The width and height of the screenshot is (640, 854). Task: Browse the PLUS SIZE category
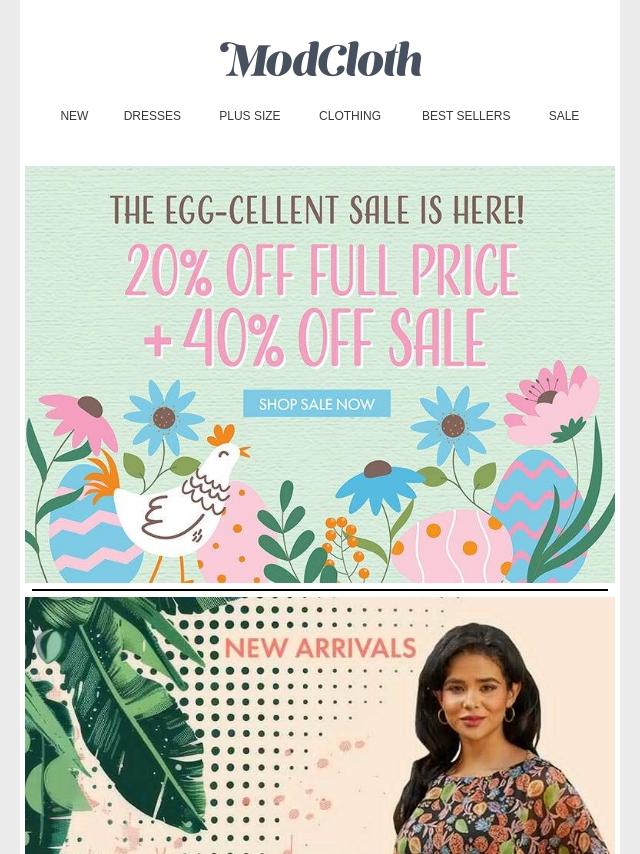coord(249,115)
